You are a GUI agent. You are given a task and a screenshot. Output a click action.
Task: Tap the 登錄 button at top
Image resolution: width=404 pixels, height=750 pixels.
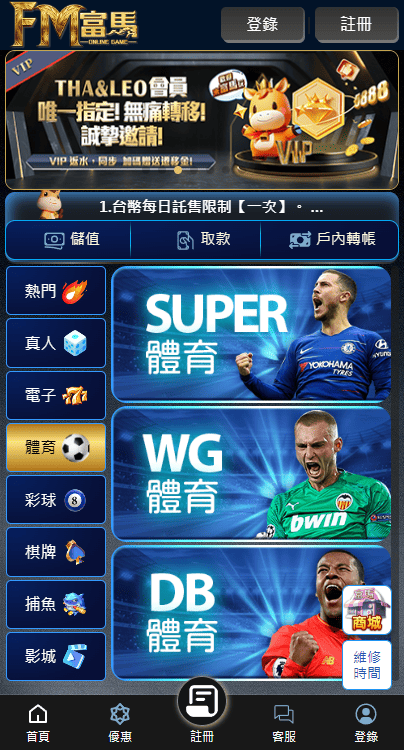tap(262, 24)
